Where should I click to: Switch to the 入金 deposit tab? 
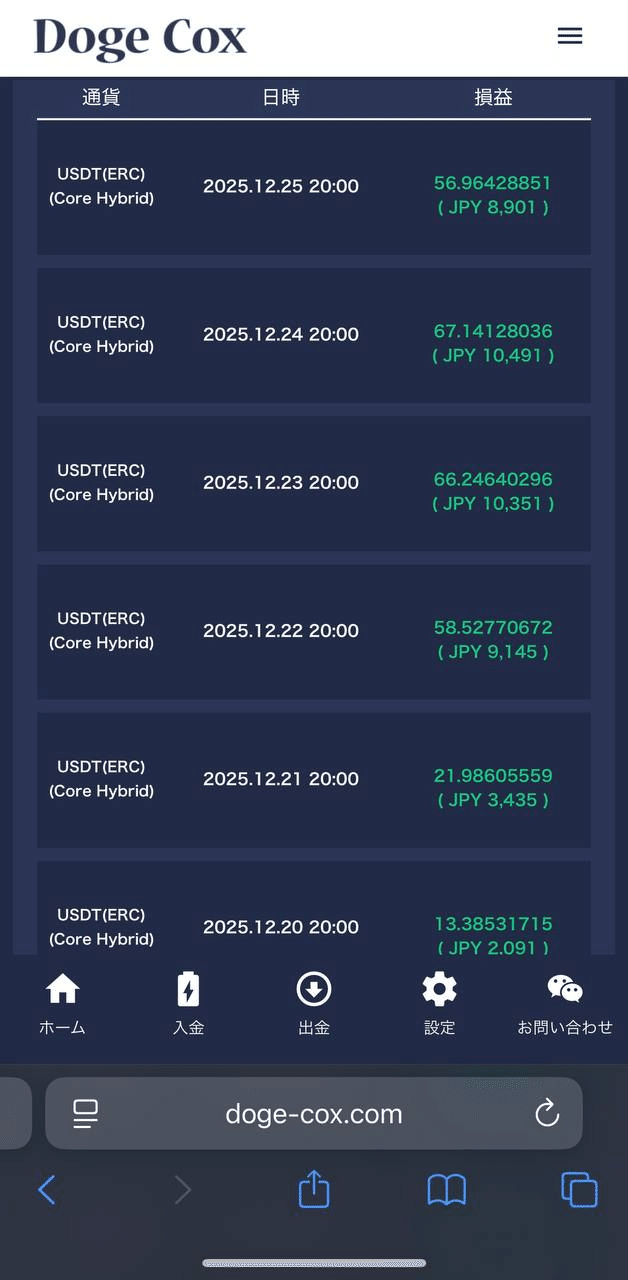tap(188, 1004)
